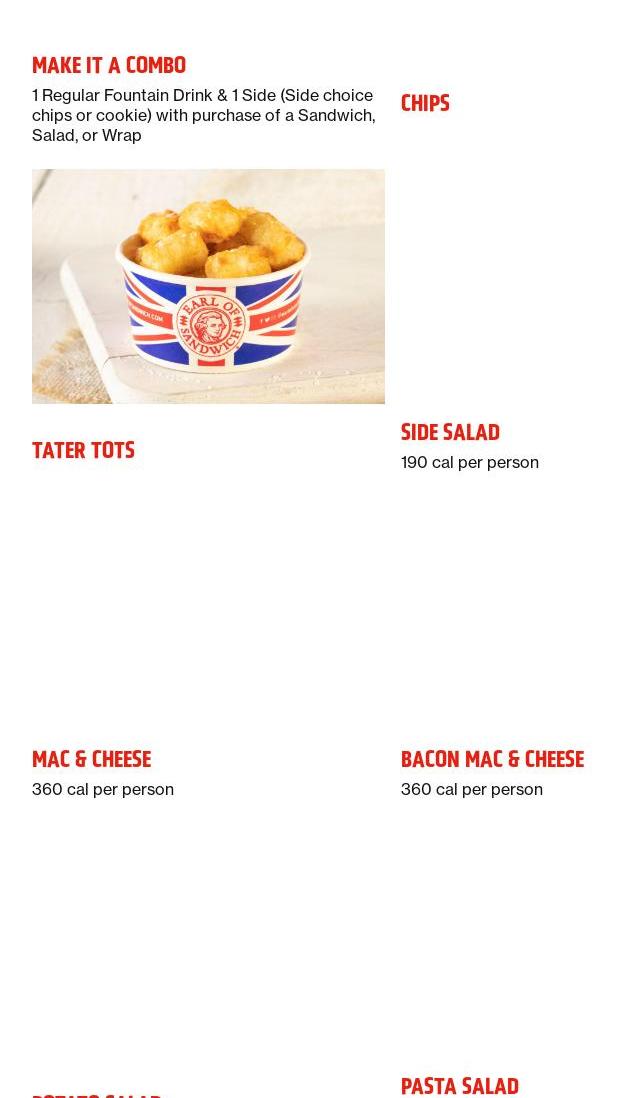Open the Pasta Salad item

pos(459,1086)
